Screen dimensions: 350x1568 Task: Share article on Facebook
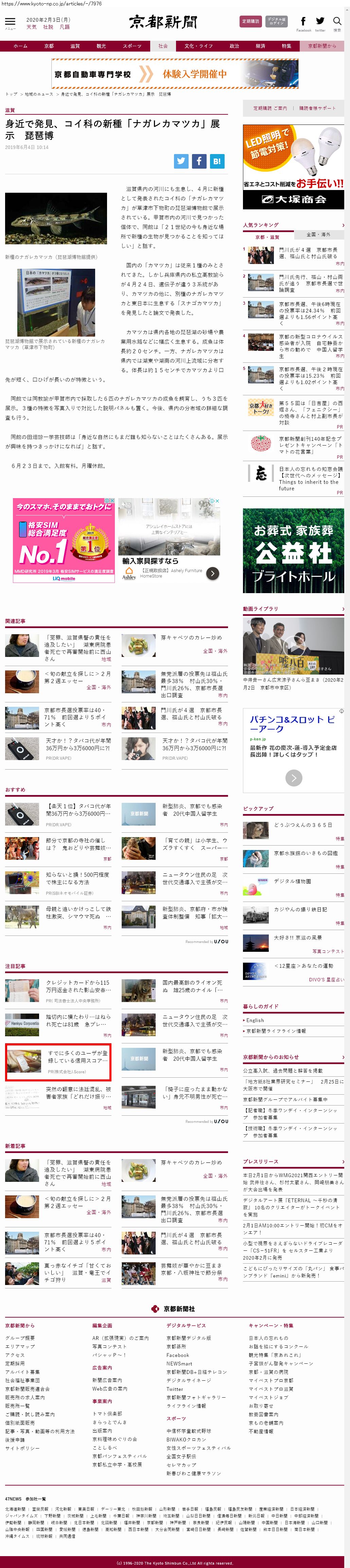[x=199, y=161]
